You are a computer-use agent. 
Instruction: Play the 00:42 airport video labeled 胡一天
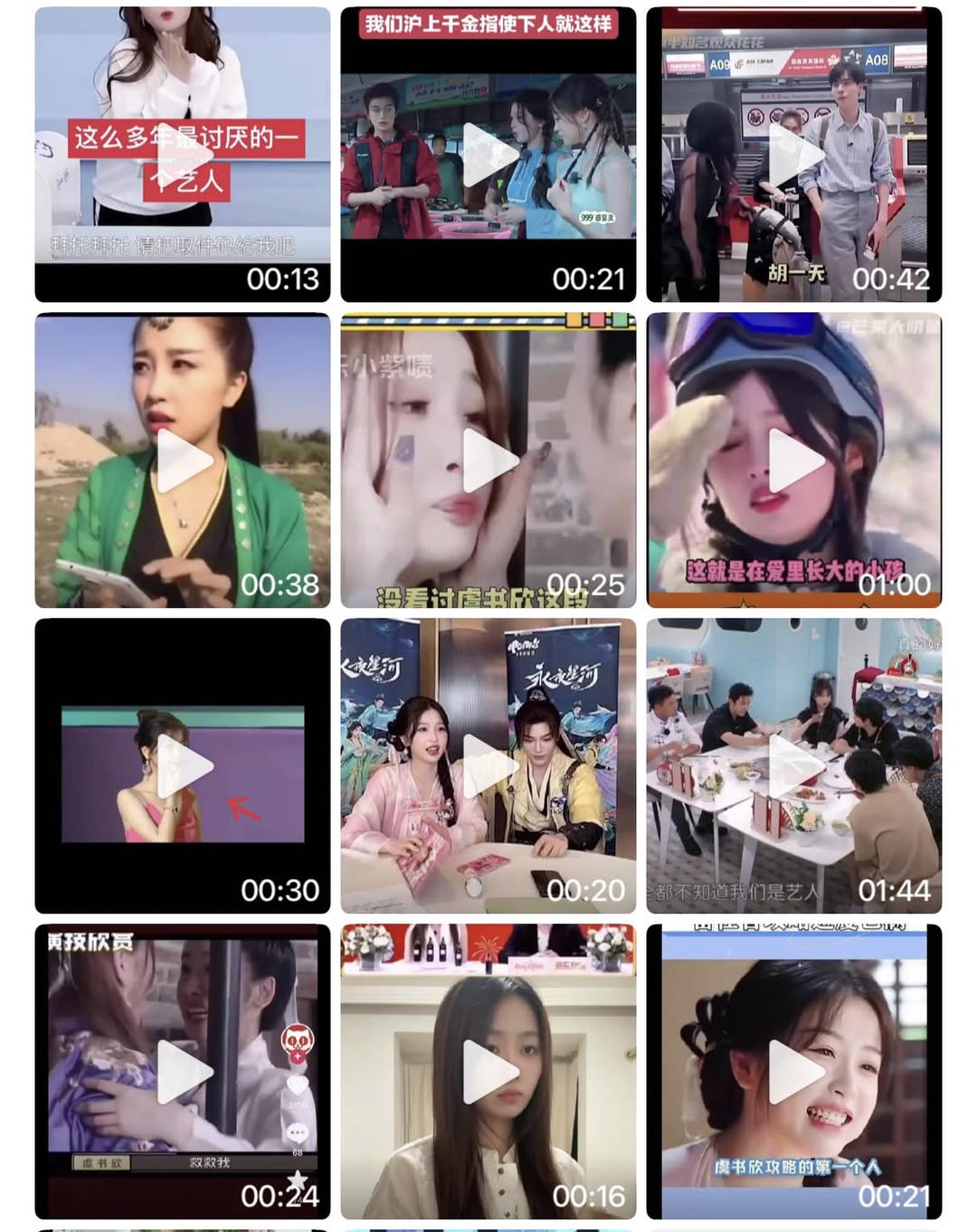[x=793, y=155]
